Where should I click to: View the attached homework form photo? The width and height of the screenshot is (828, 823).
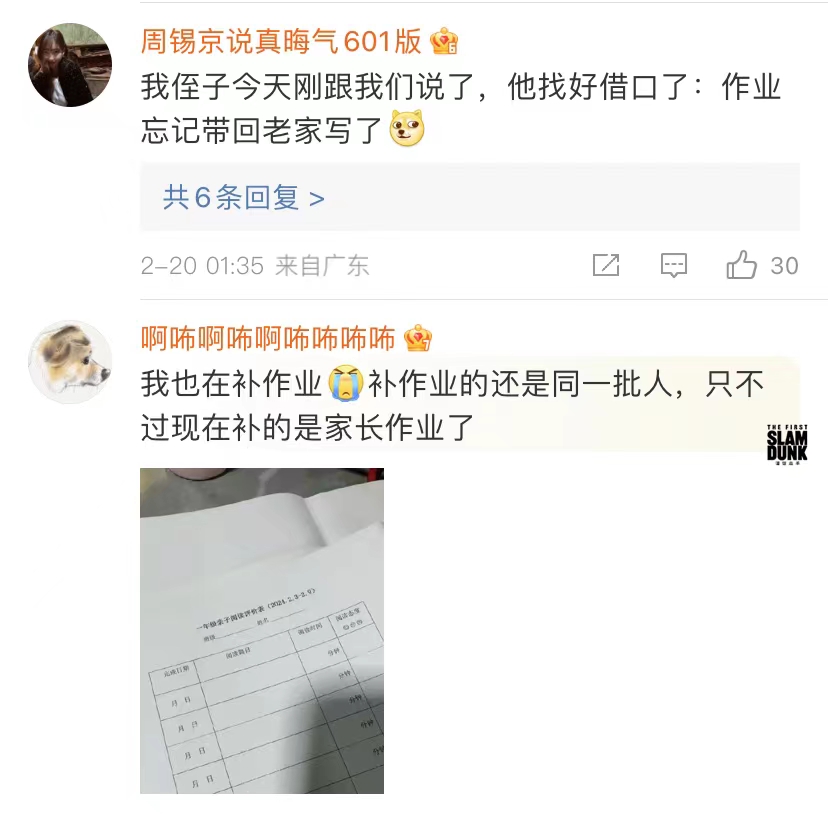tap(261, 630)
